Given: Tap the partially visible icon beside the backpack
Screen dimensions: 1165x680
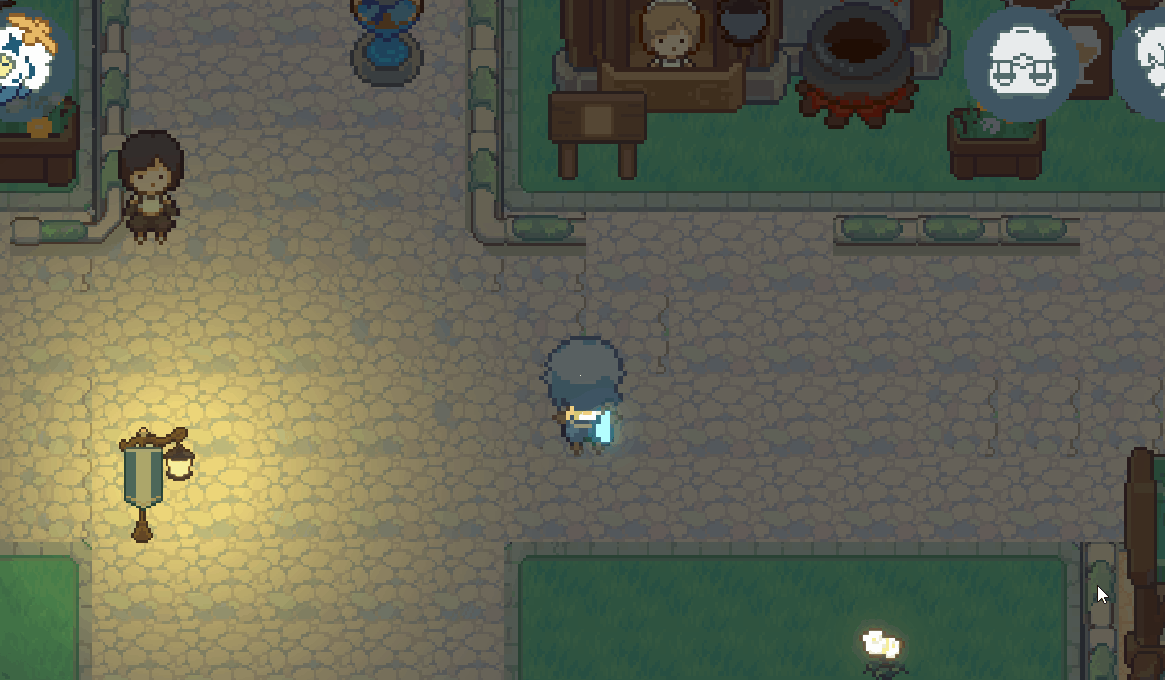Looking at the screenshot, I should click(x=1145, y=65).
